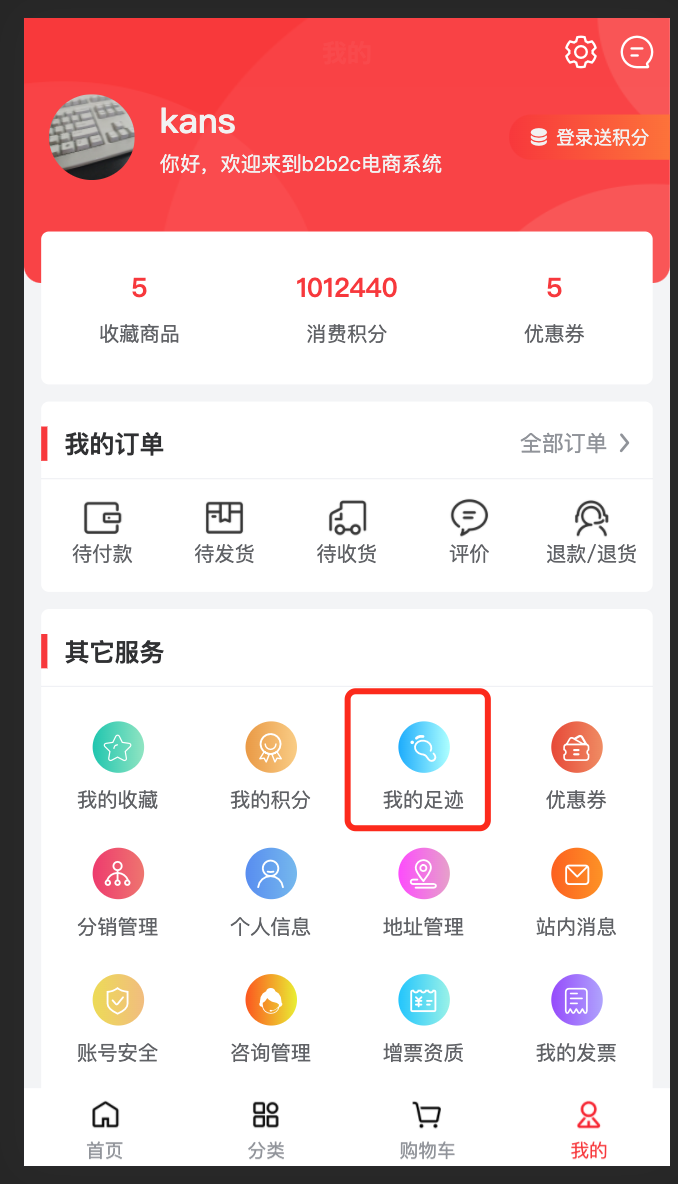This screenshot has height=1184, width=678.
Task: Switch to the 购物车 tab
Action: [427, 1130]
